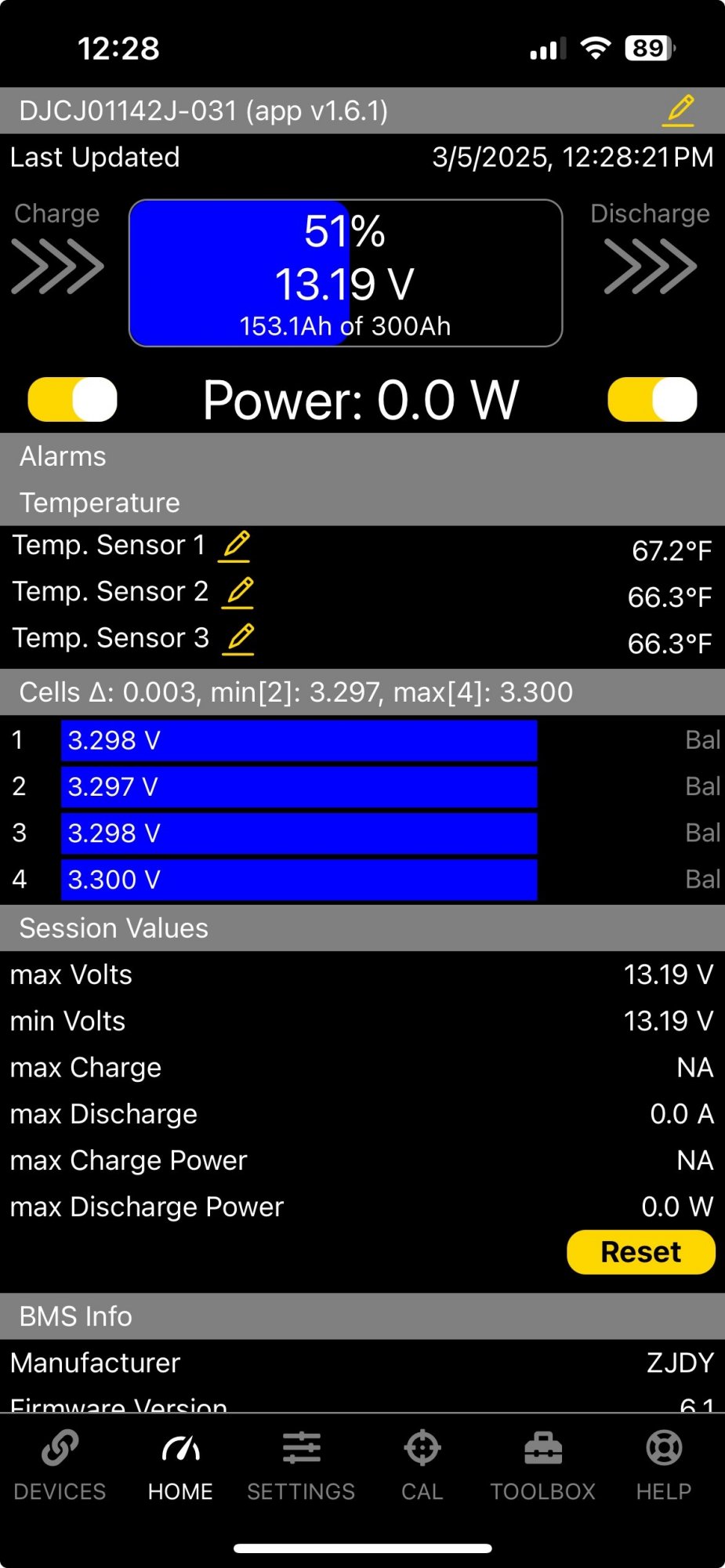
Task: Rename Temp. Sensor 2 with pencil icon
Action: (x=238, y=593)
